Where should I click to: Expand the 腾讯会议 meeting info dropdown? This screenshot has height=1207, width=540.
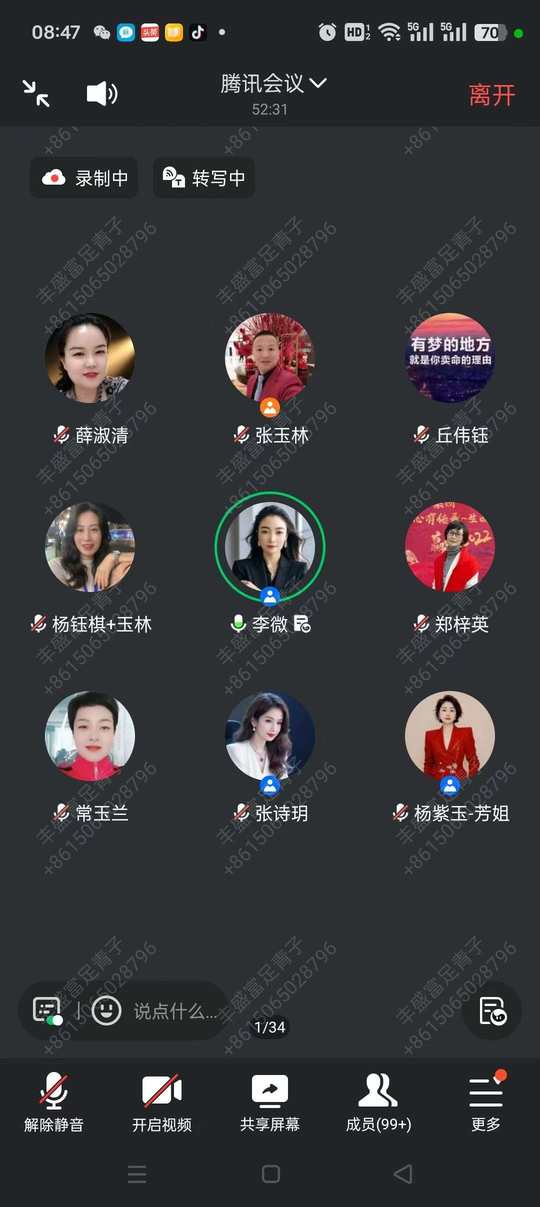coord(274,84)
